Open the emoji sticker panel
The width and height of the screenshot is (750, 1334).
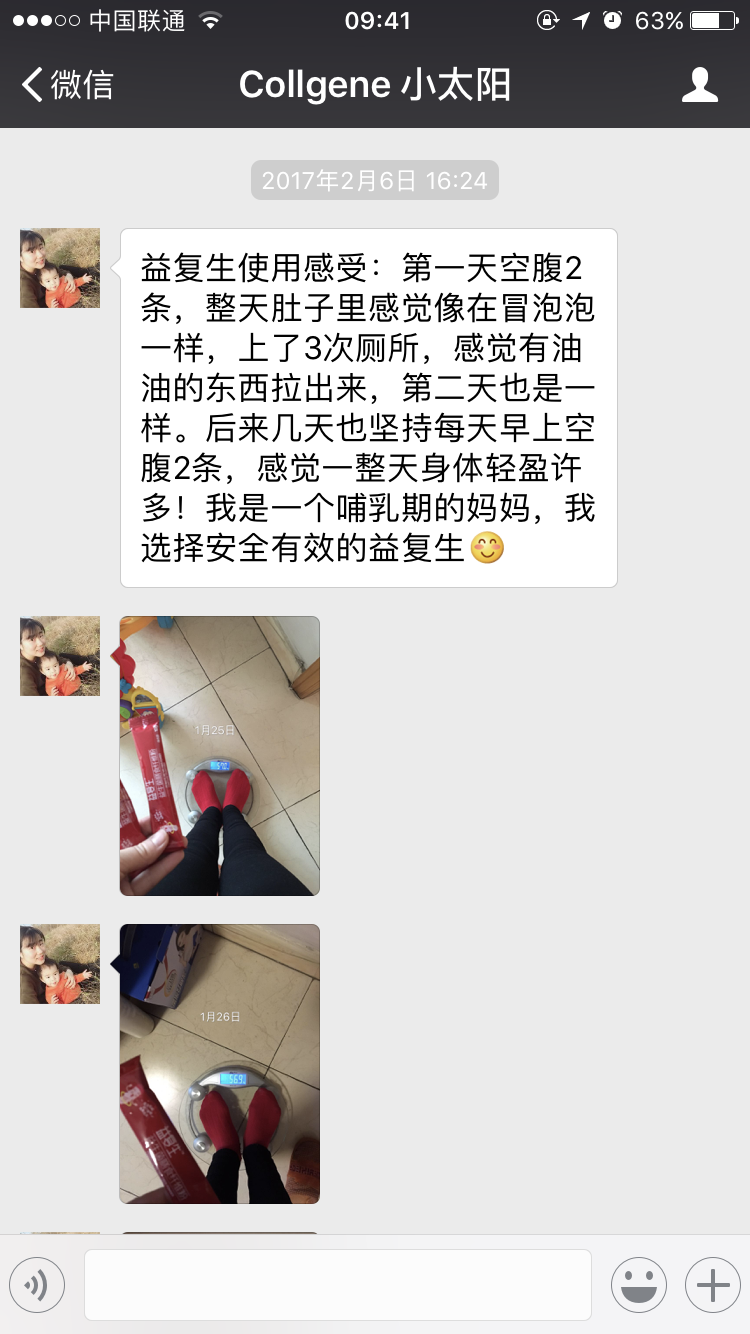[638, 1285]
